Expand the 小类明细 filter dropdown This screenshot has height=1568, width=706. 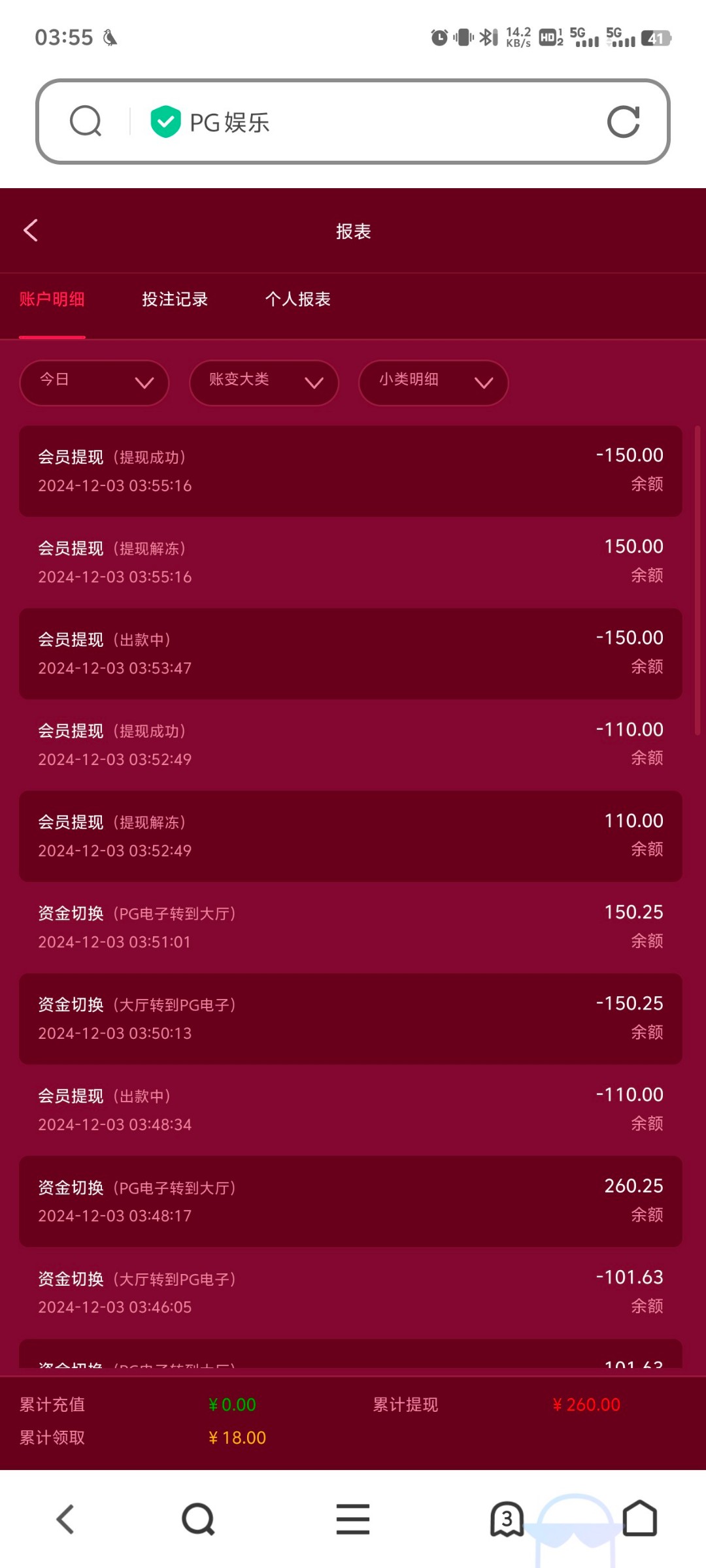(433, 382)
